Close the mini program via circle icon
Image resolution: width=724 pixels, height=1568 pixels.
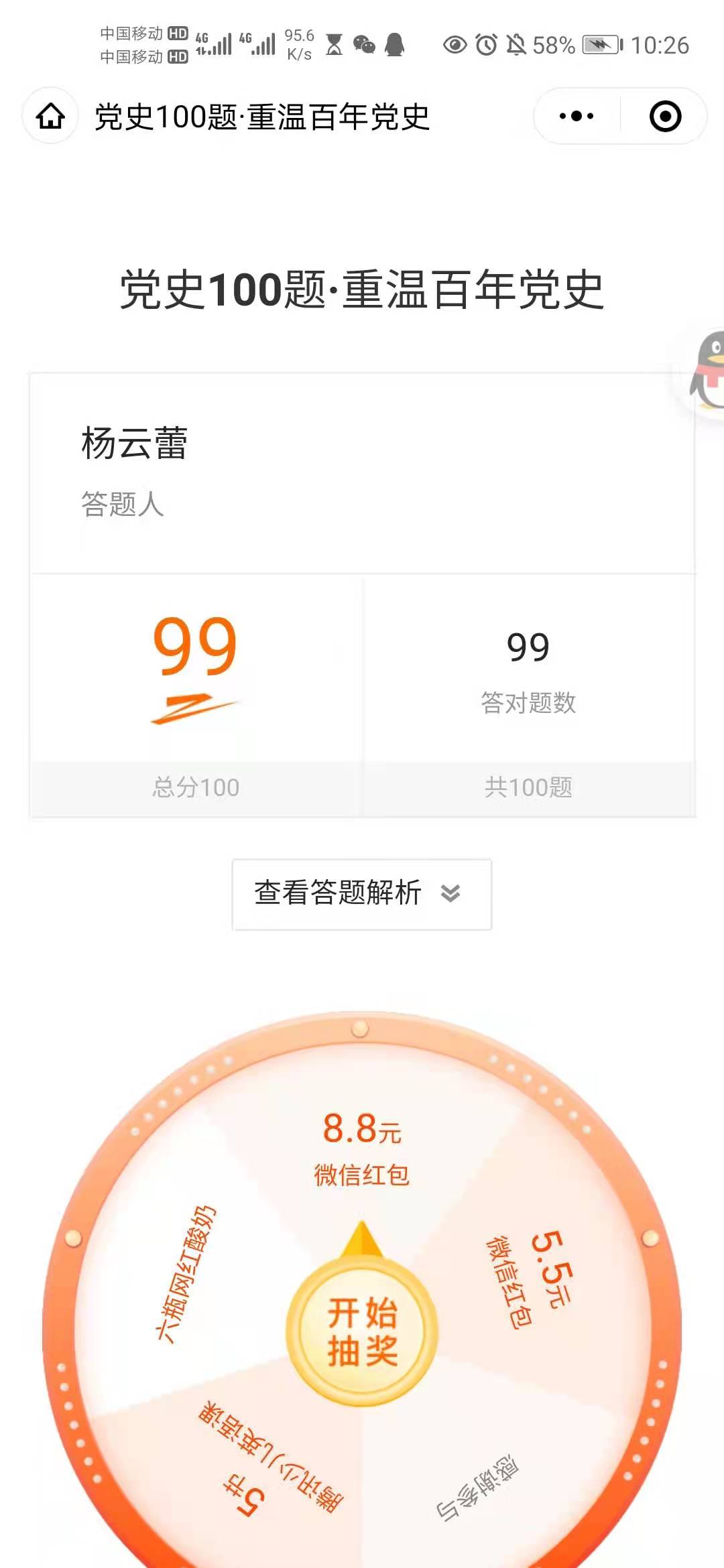pyautogui.click(x=665, y=117)
